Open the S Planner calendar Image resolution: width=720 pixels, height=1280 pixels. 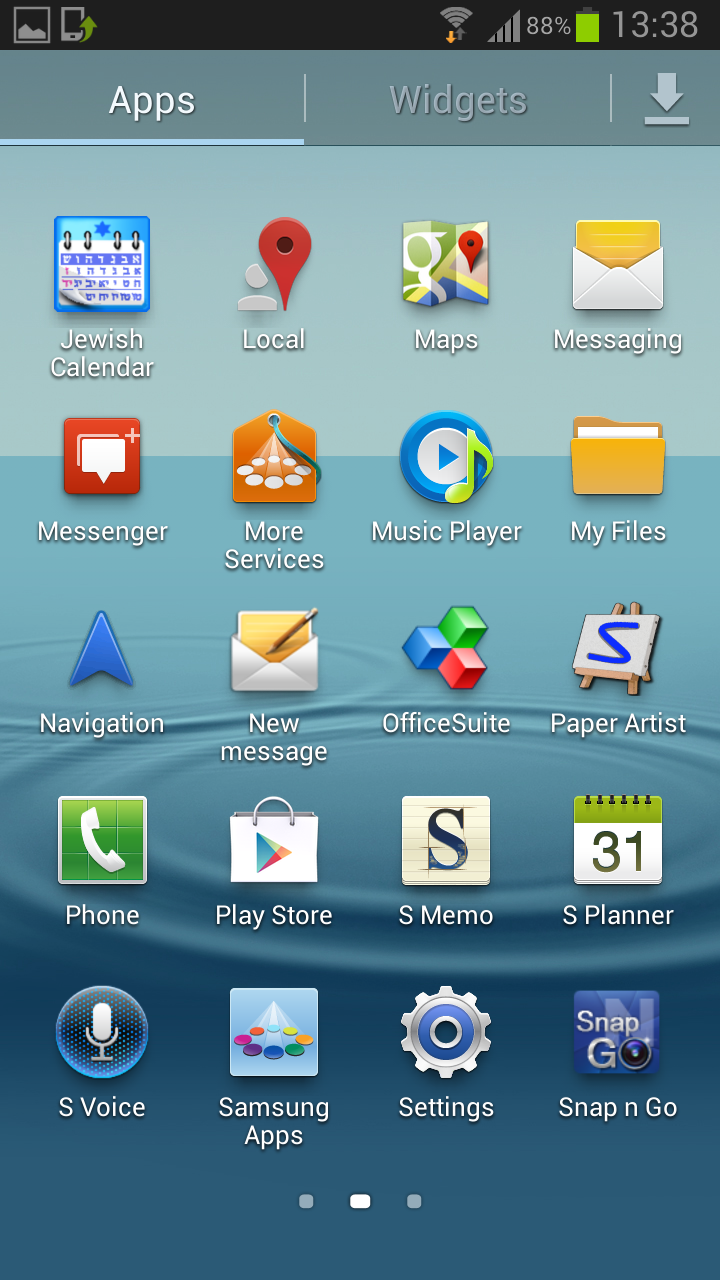(x=618, y=841)
